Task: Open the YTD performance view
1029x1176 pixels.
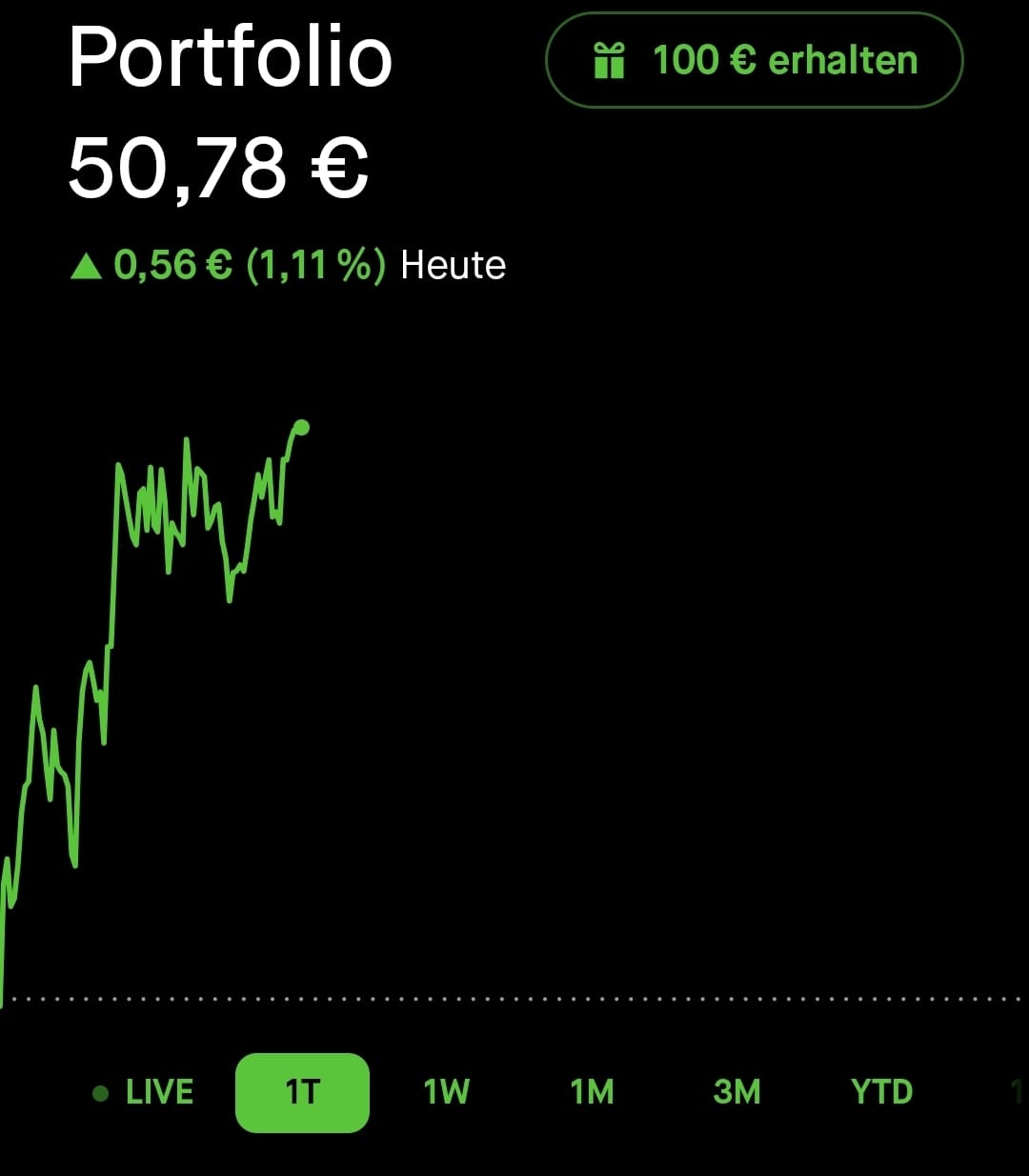Action: [x=881, y=1092]
